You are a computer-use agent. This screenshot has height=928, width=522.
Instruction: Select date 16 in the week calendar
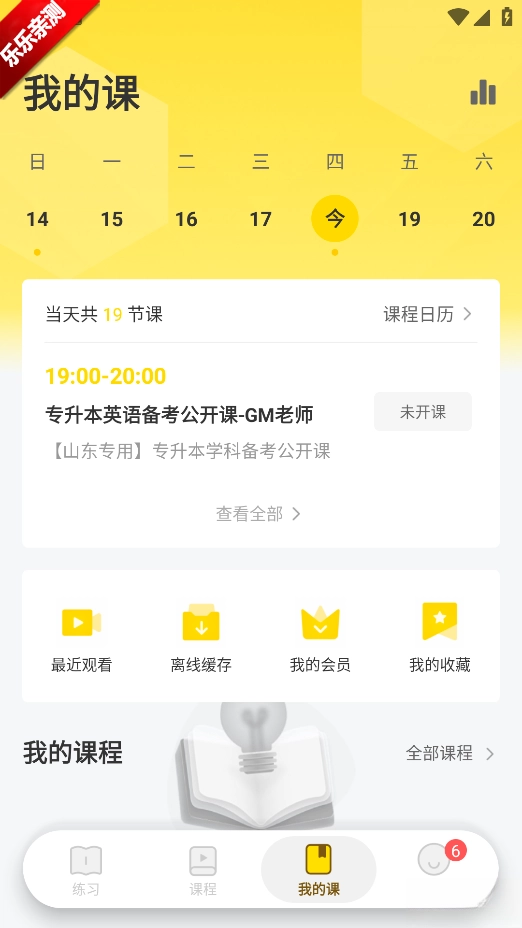[186, 220]
